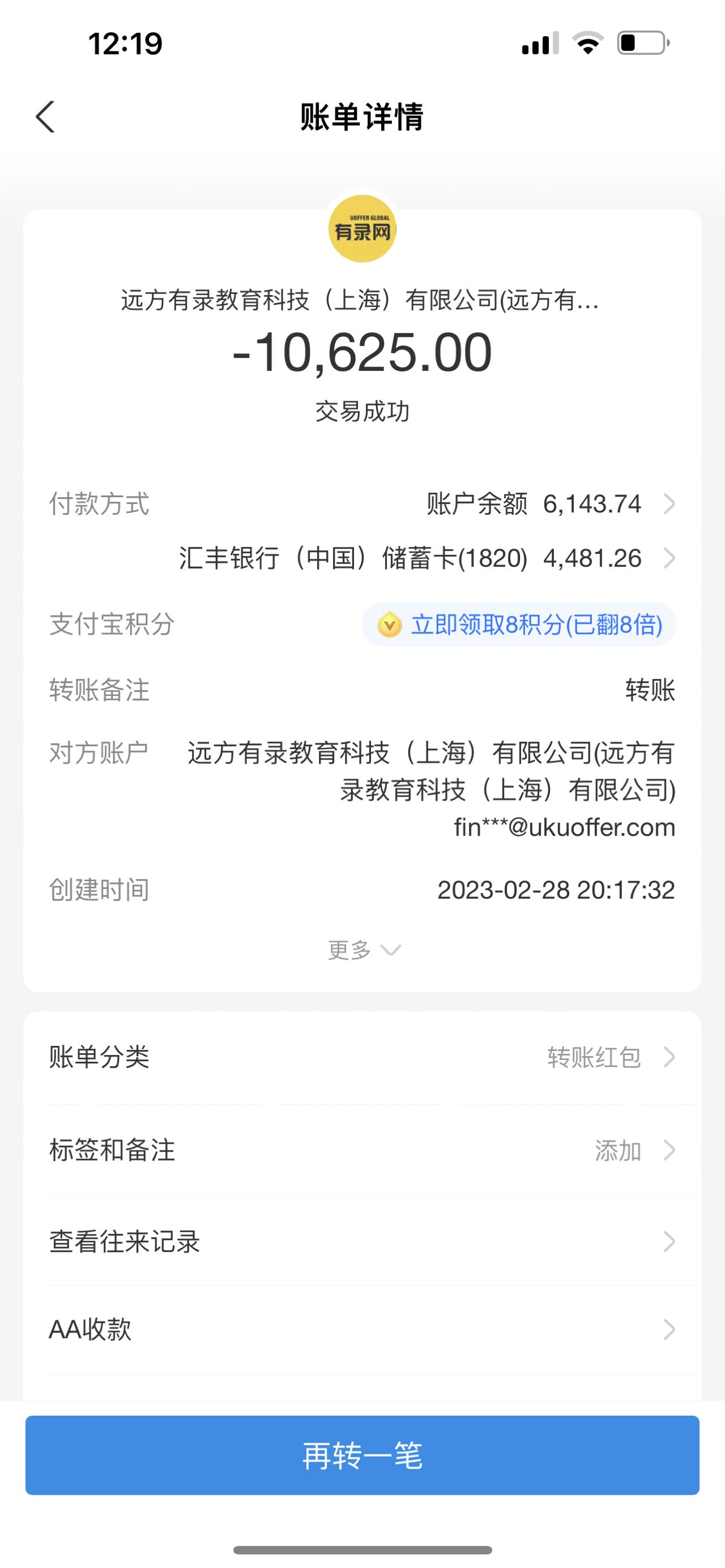Tap 再转一笔 to transfer again
The image size is (725, 1568).
tap(362, 1455)
